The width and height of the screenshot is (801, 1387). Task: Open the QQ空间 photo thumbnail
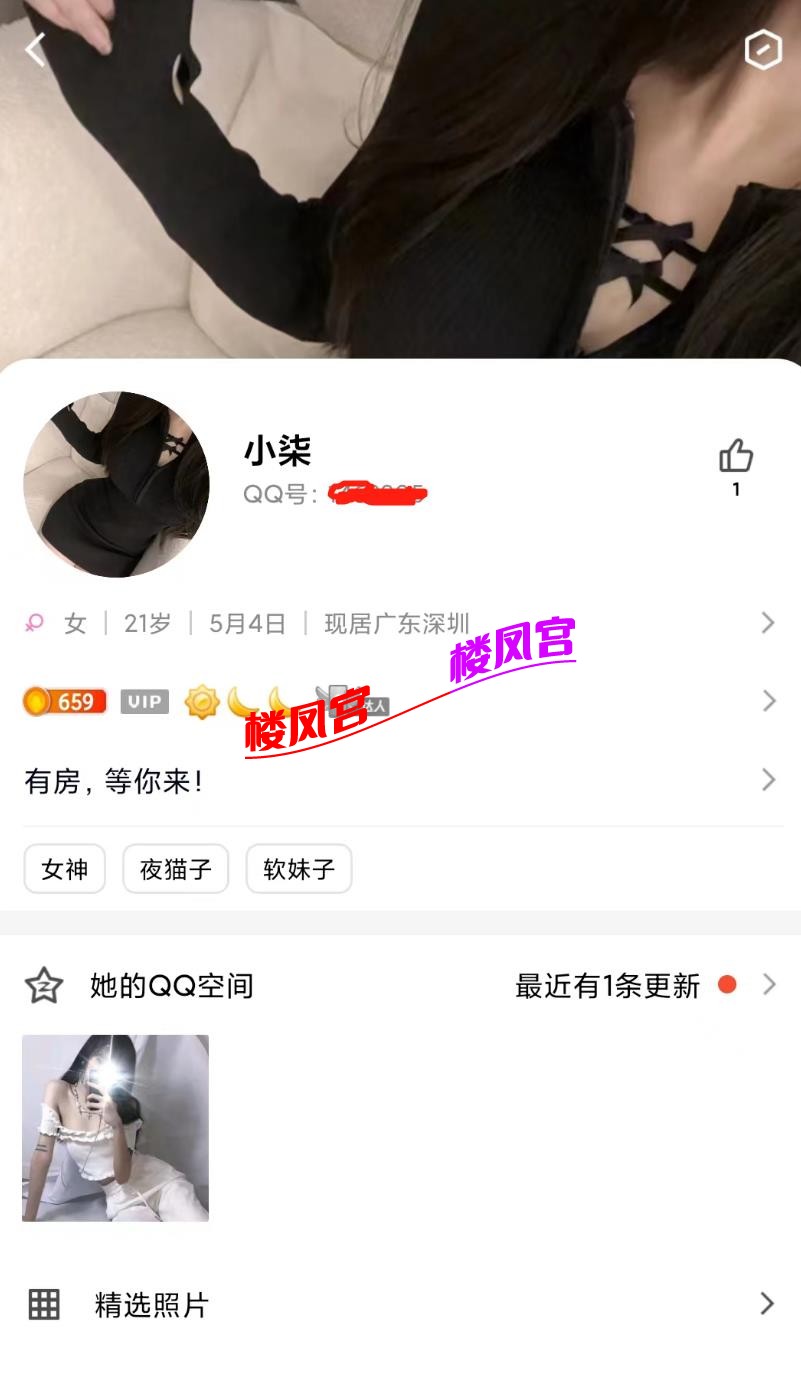click(x=114, y=1128)
